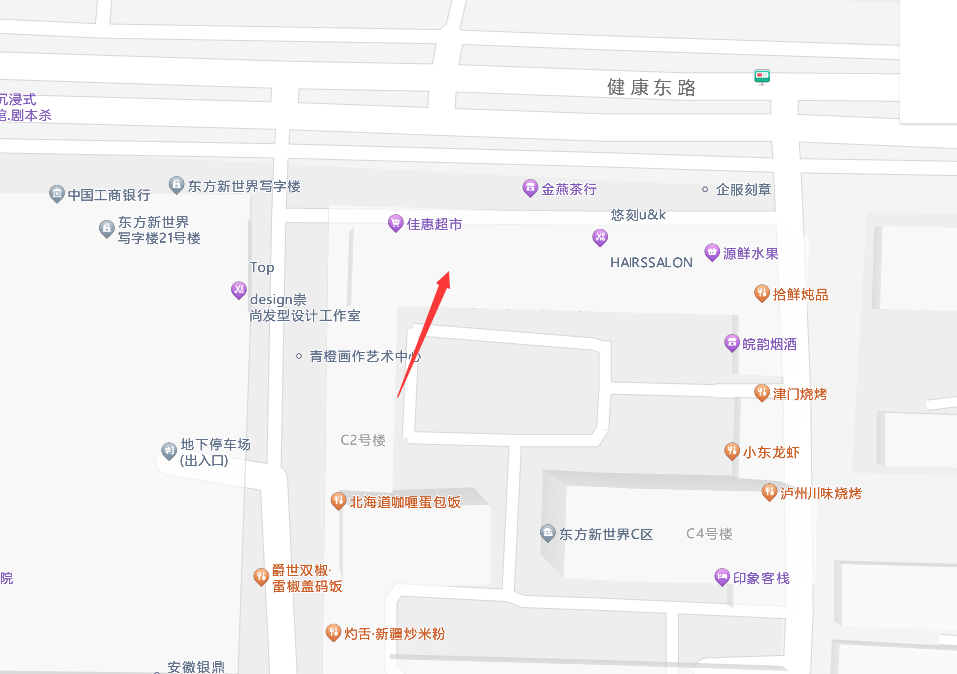957x674 pixels.
Task: Select the 北海道咖喱蛋包饭 marker
Action: tap(338, 501)
